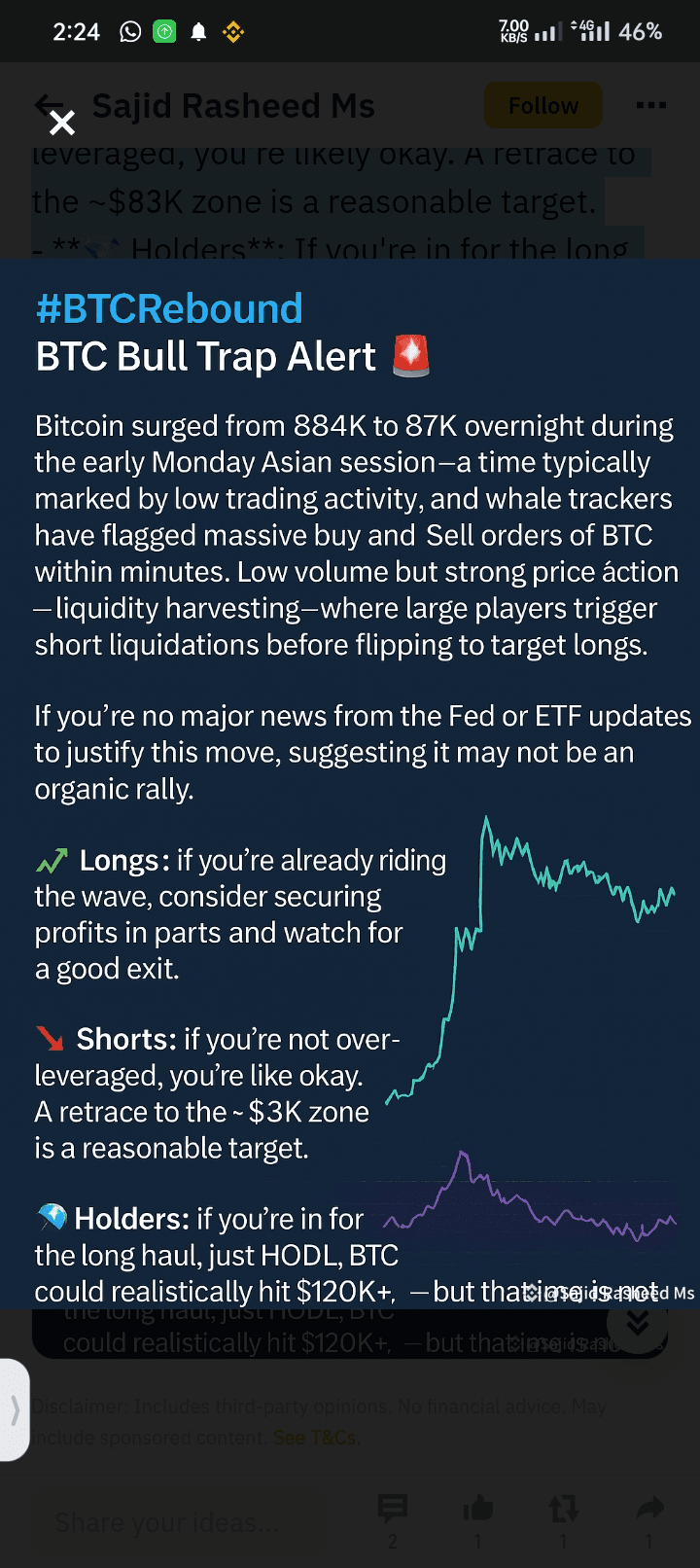The width and height of the screenshot is (700, 1568).
Task: Repost this BTC Bull Trap post
Action: (564, 1510)
